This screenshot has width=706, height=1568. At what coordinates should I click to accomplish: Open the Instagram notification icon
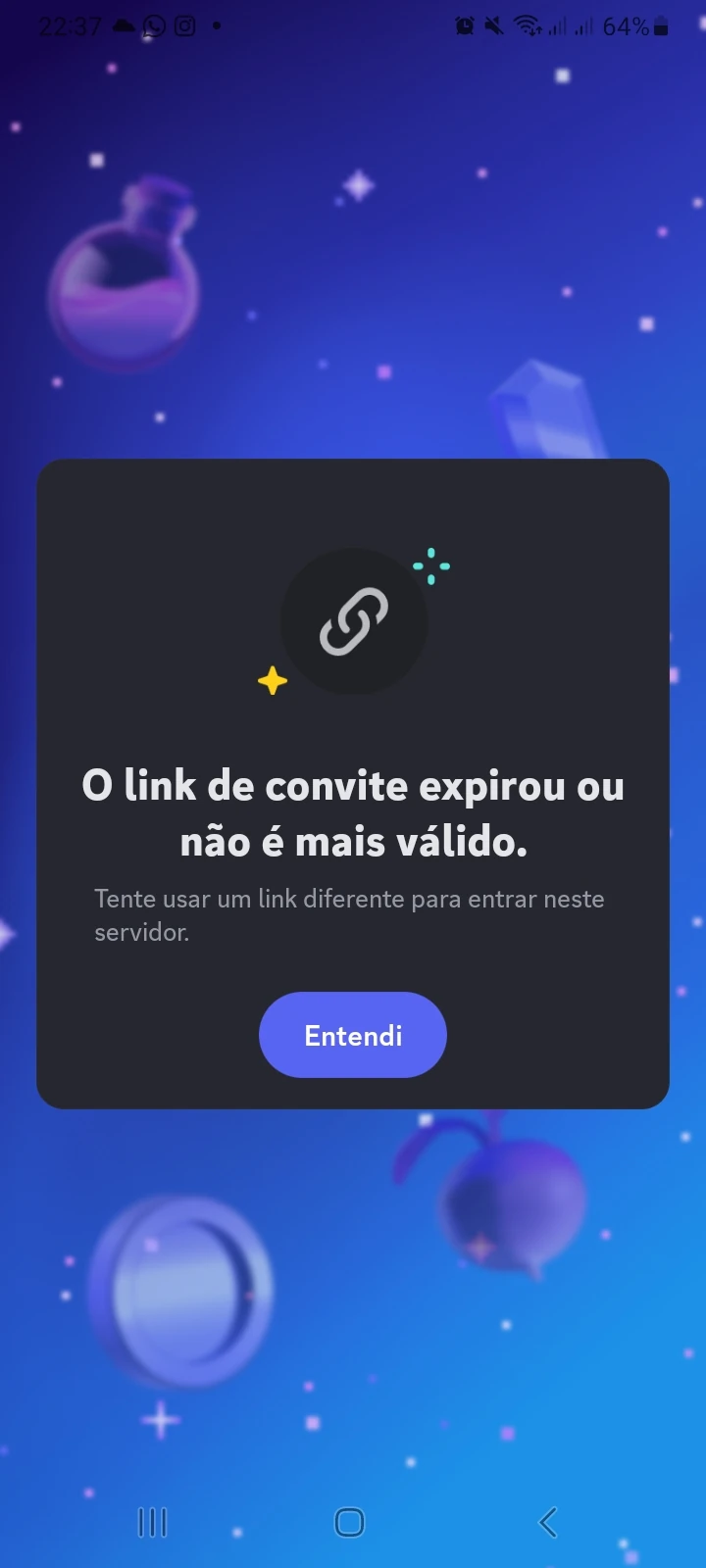[x=184, y=26]
